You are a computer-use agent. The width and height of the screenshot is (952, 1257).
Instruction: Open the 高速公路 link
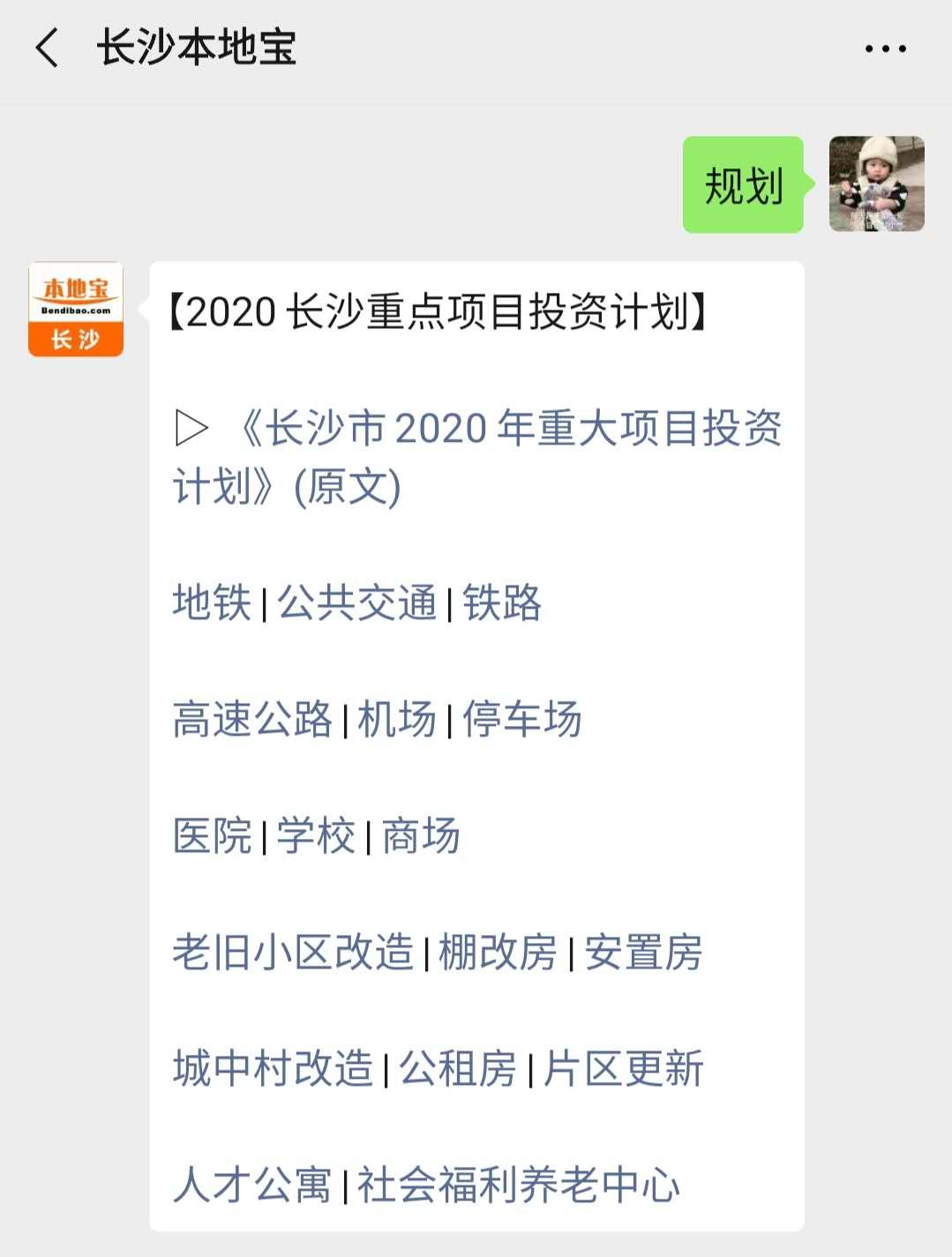pyautogui.click(x=252, y=720)
